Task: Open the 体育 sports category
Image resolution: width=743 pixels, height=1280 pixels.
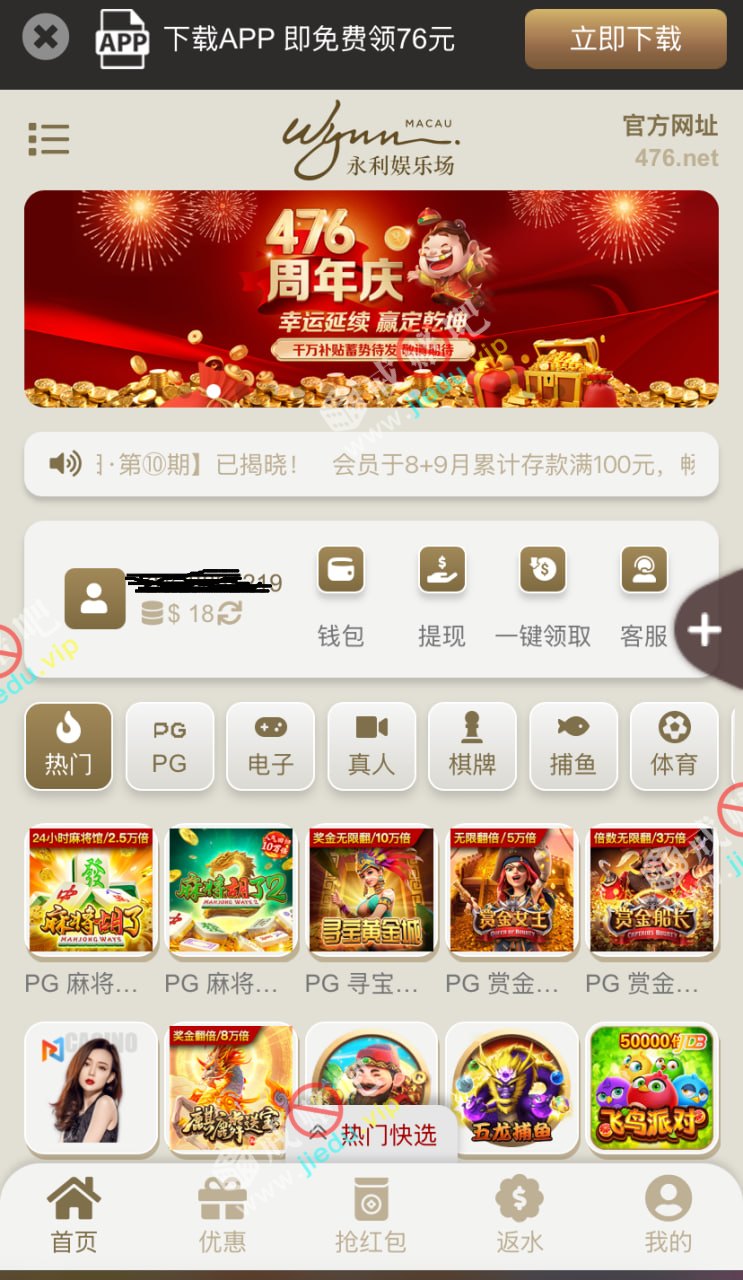Action: click(x=674, y=746)
